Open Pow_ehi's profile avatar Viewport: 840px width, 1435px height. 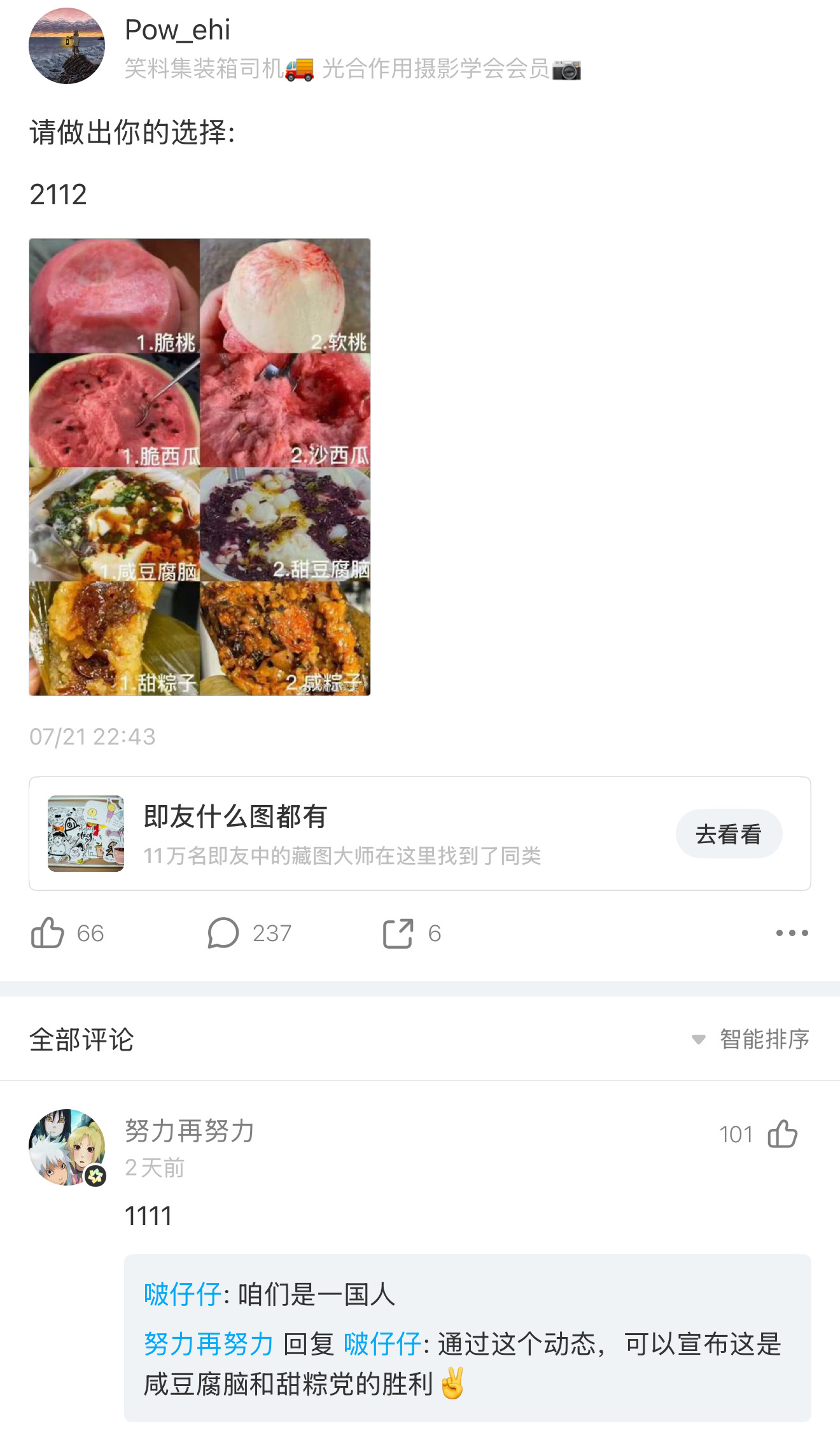pyautogui.click(x=67, y=46)
